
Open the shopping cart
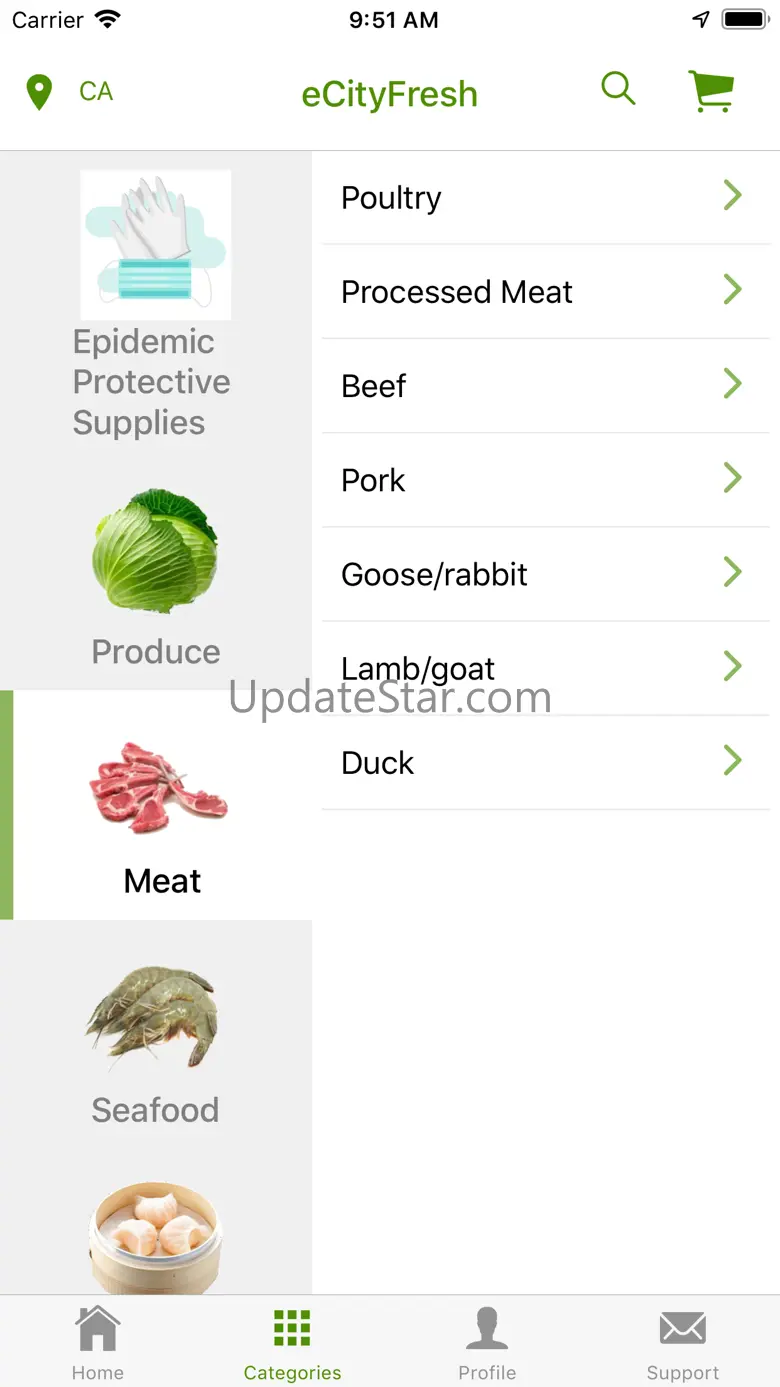(x=711, y=92)
